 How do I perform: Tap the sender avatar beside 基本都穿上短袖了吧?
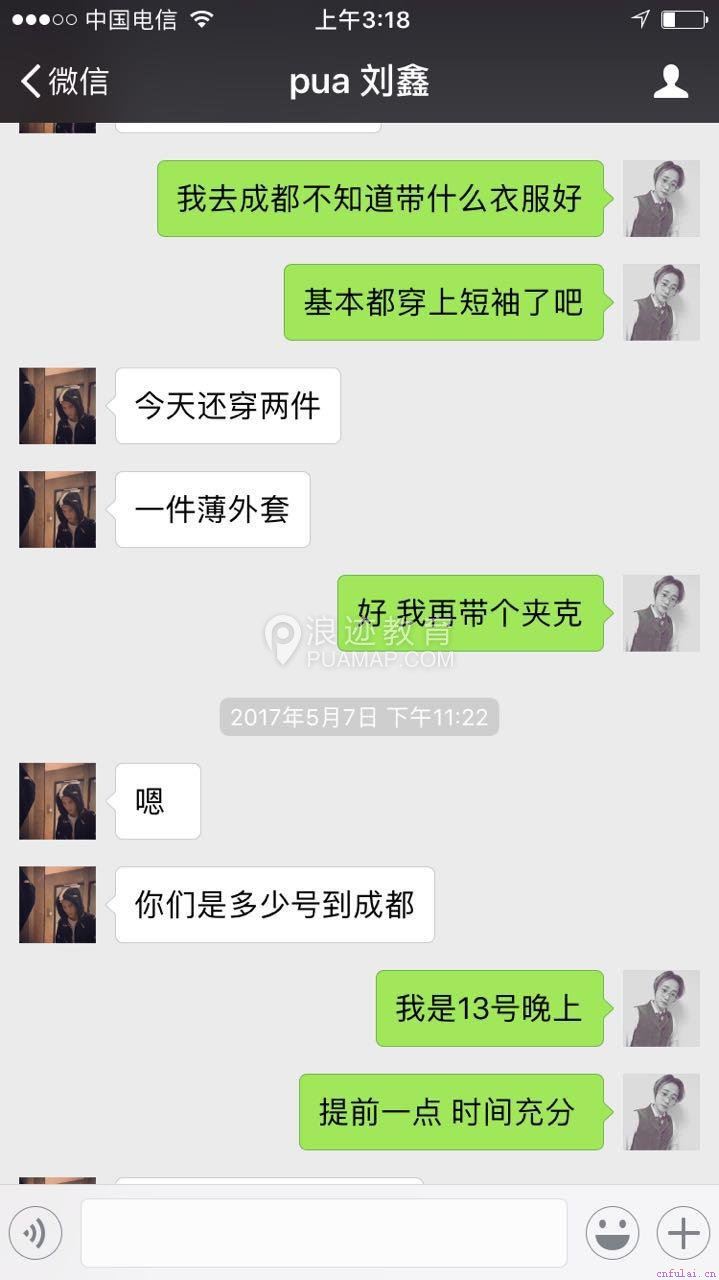pos(661,302)
